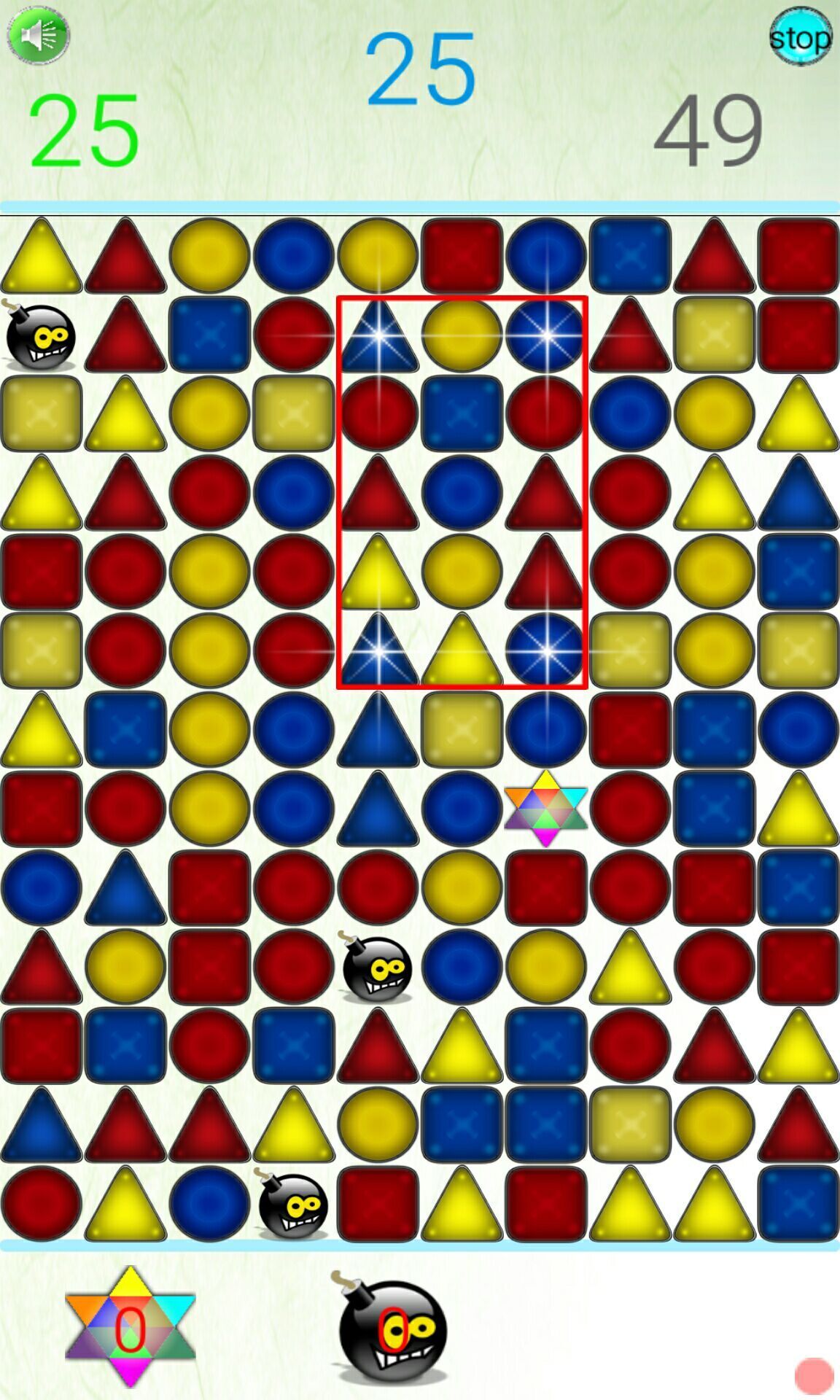Tap the stop button
Viewport: 840px width, 1400px height.
click(800, 36)
